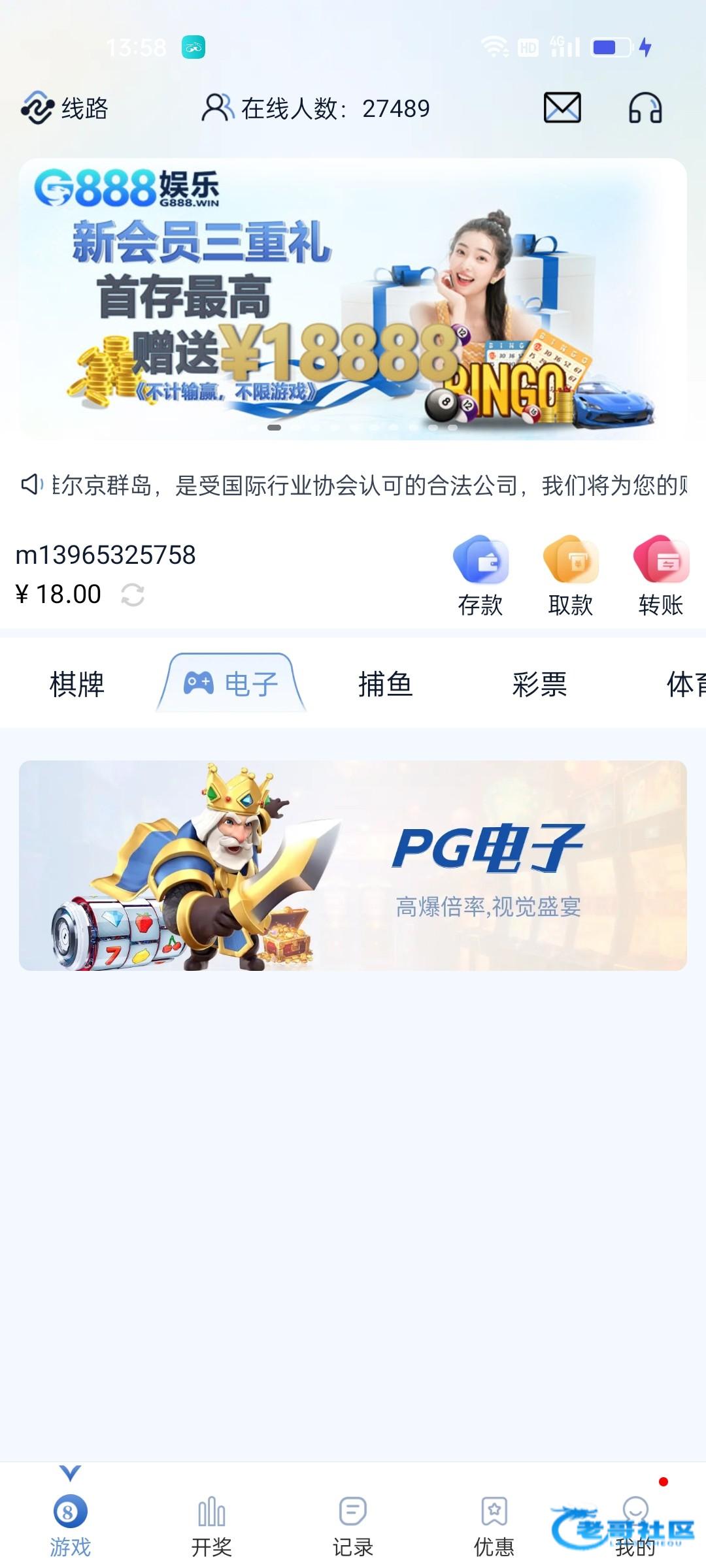
Task: Show the 彩票 lottery category
Action: [x=539, y=684]
